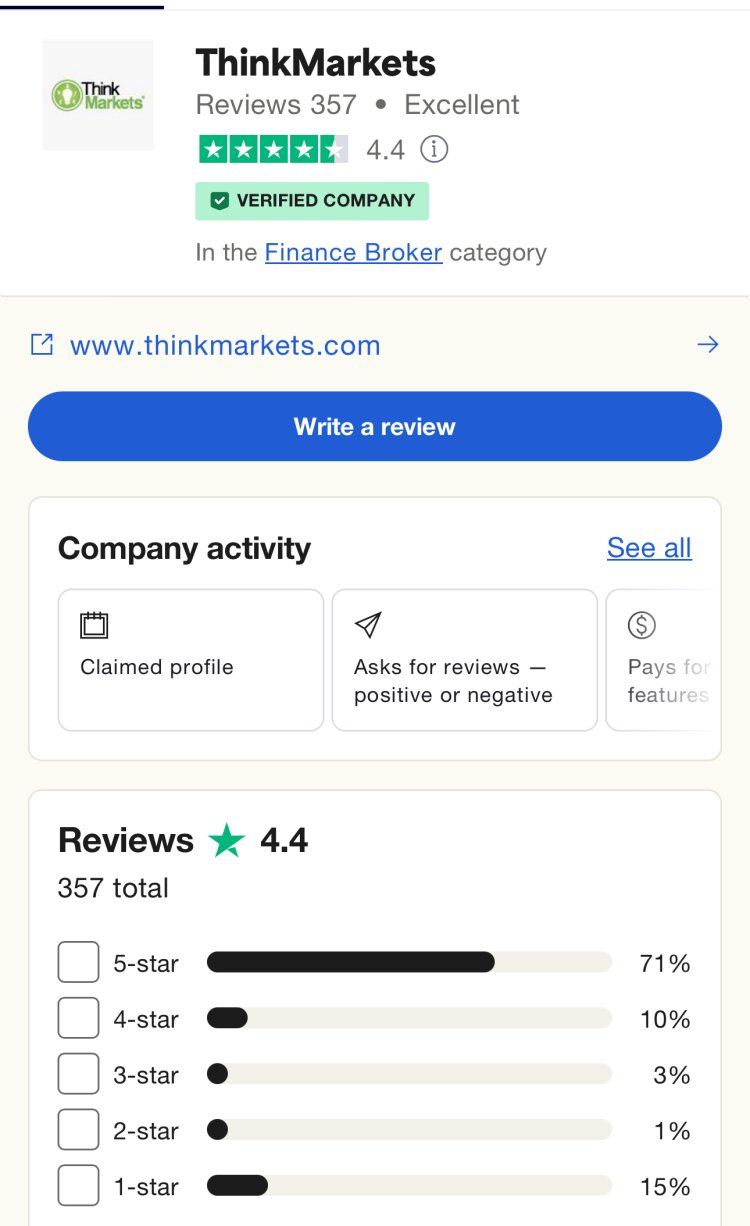This screenshot has height=1226, width=750.
Task: Tap the Write a review button
Action: tap(375, 426)
